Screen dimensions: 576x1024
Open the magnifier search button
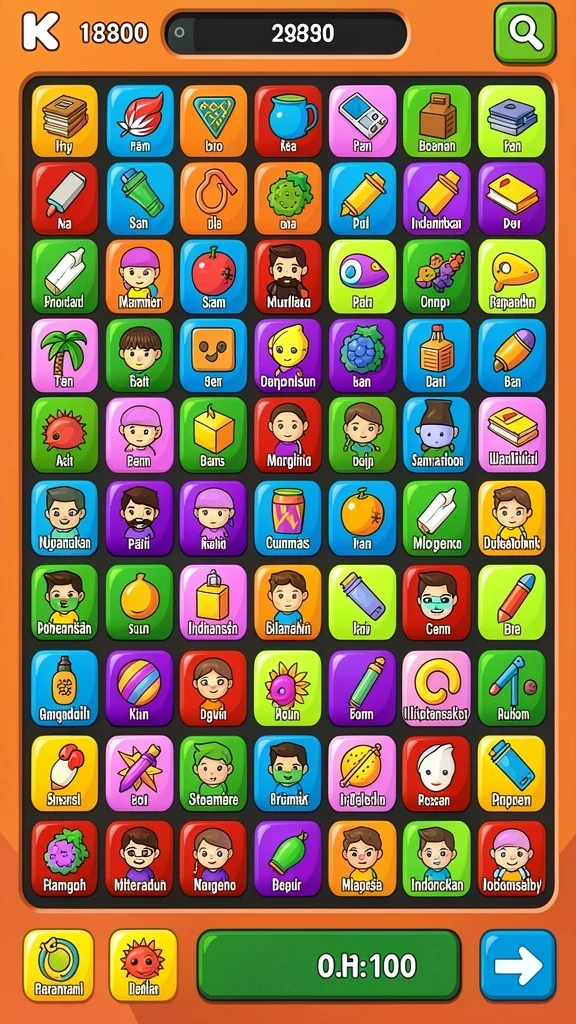(x=524, y=33)
